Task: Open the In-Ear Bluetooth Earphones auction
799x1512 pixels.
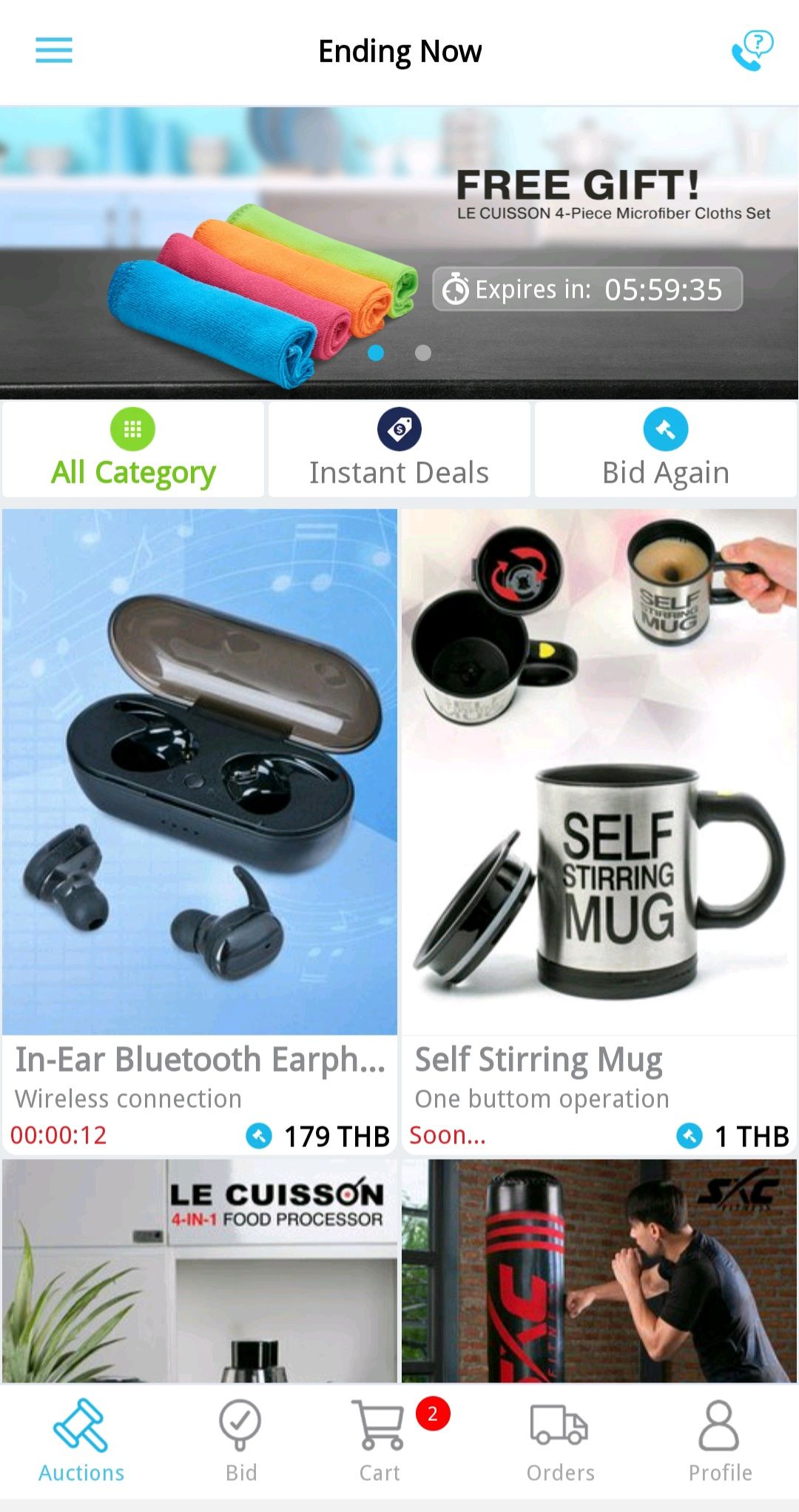Action: tap(200, 814)
